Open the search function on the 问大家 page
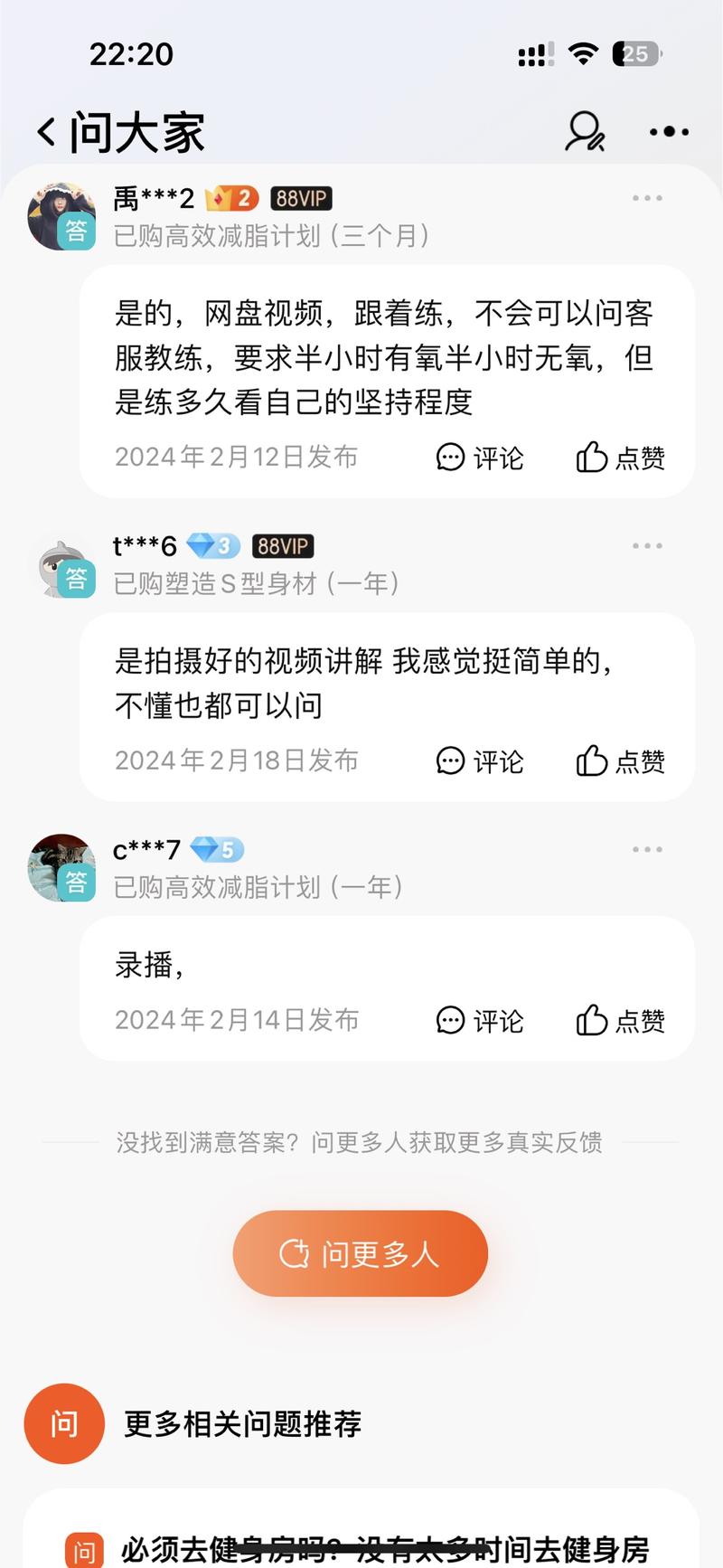This screenshot has height=1568, width=723. [585, 132]
